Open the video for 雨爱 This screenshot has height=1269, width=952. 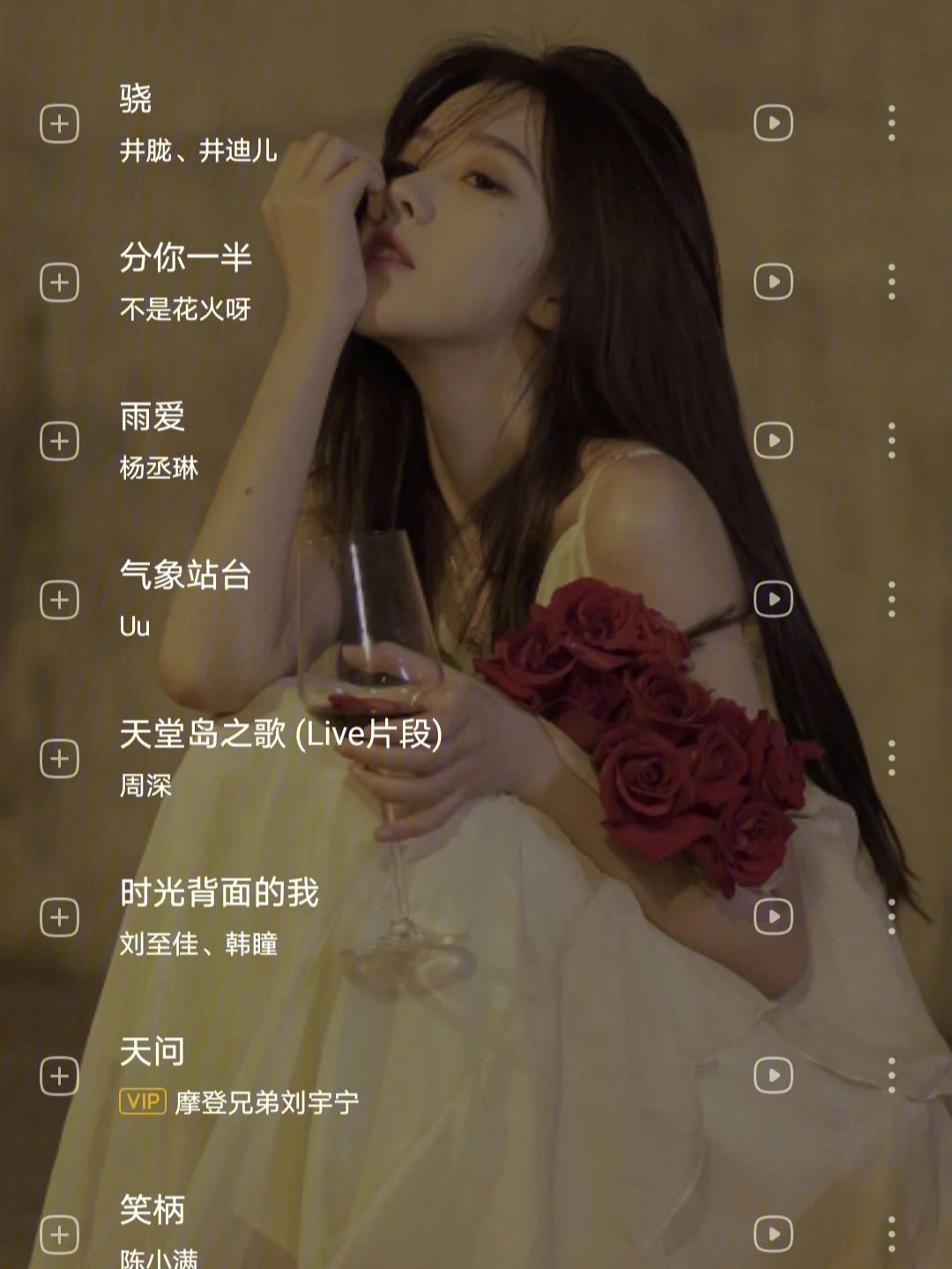[x=773, y=441]
